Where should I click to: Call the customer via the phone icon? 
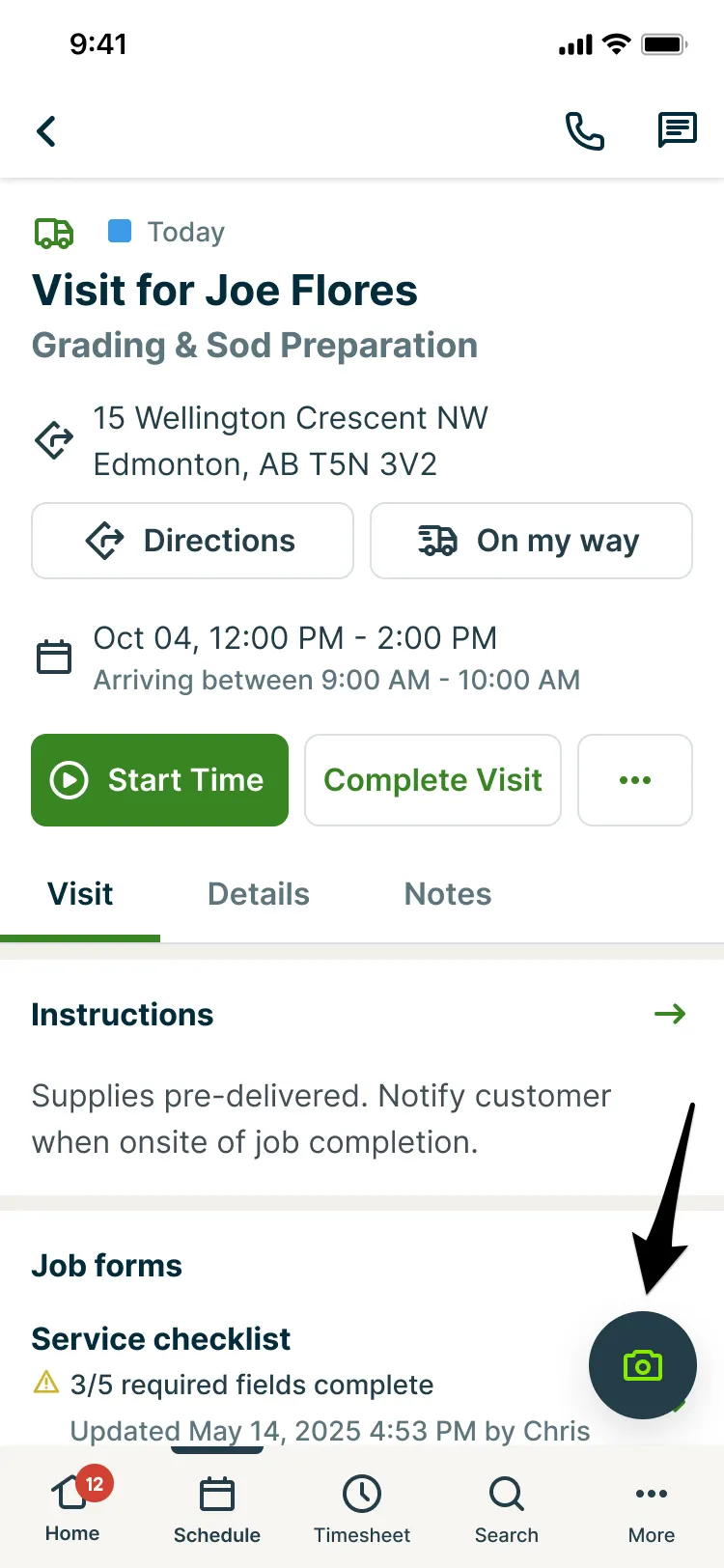pos(585,131)
